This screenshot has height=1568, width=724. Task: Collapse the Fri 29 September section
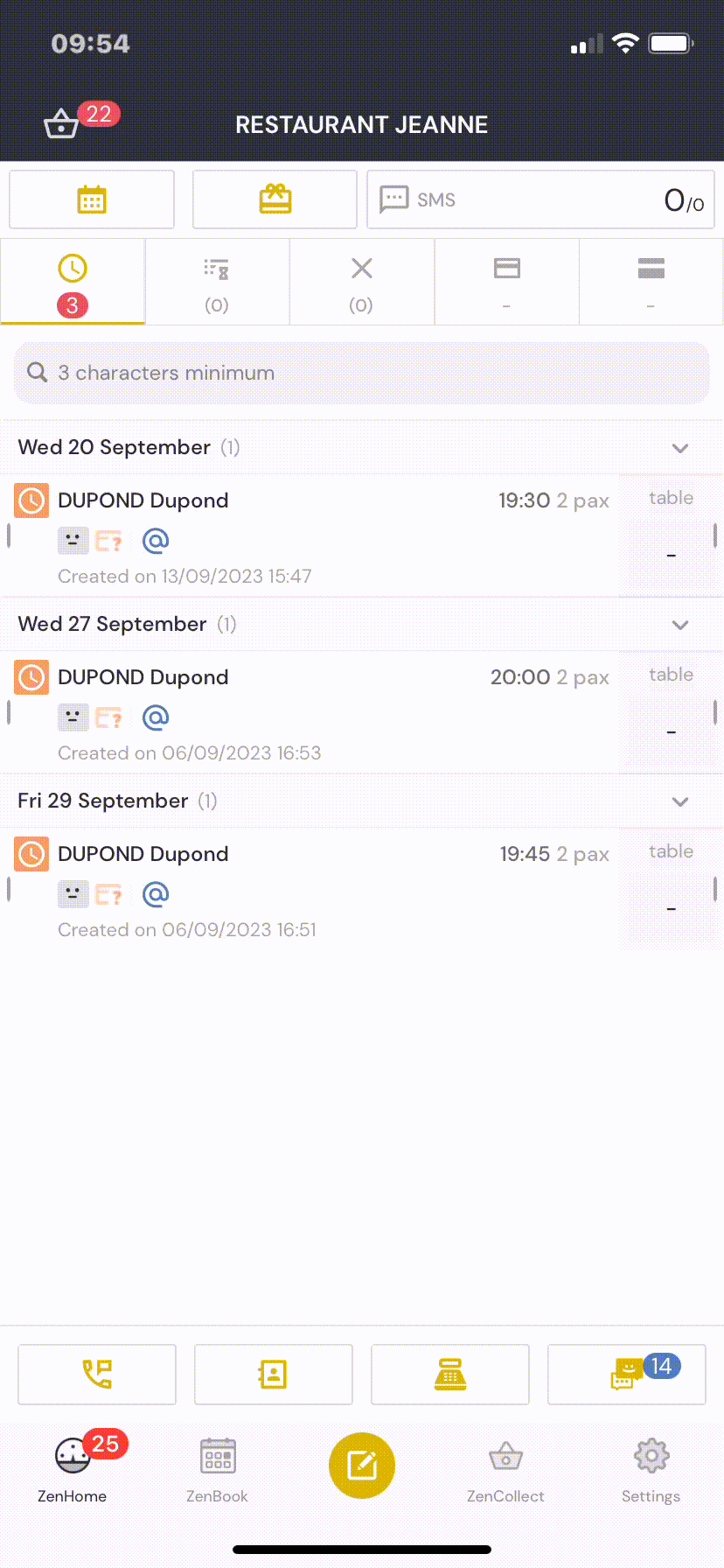point(680,801)
